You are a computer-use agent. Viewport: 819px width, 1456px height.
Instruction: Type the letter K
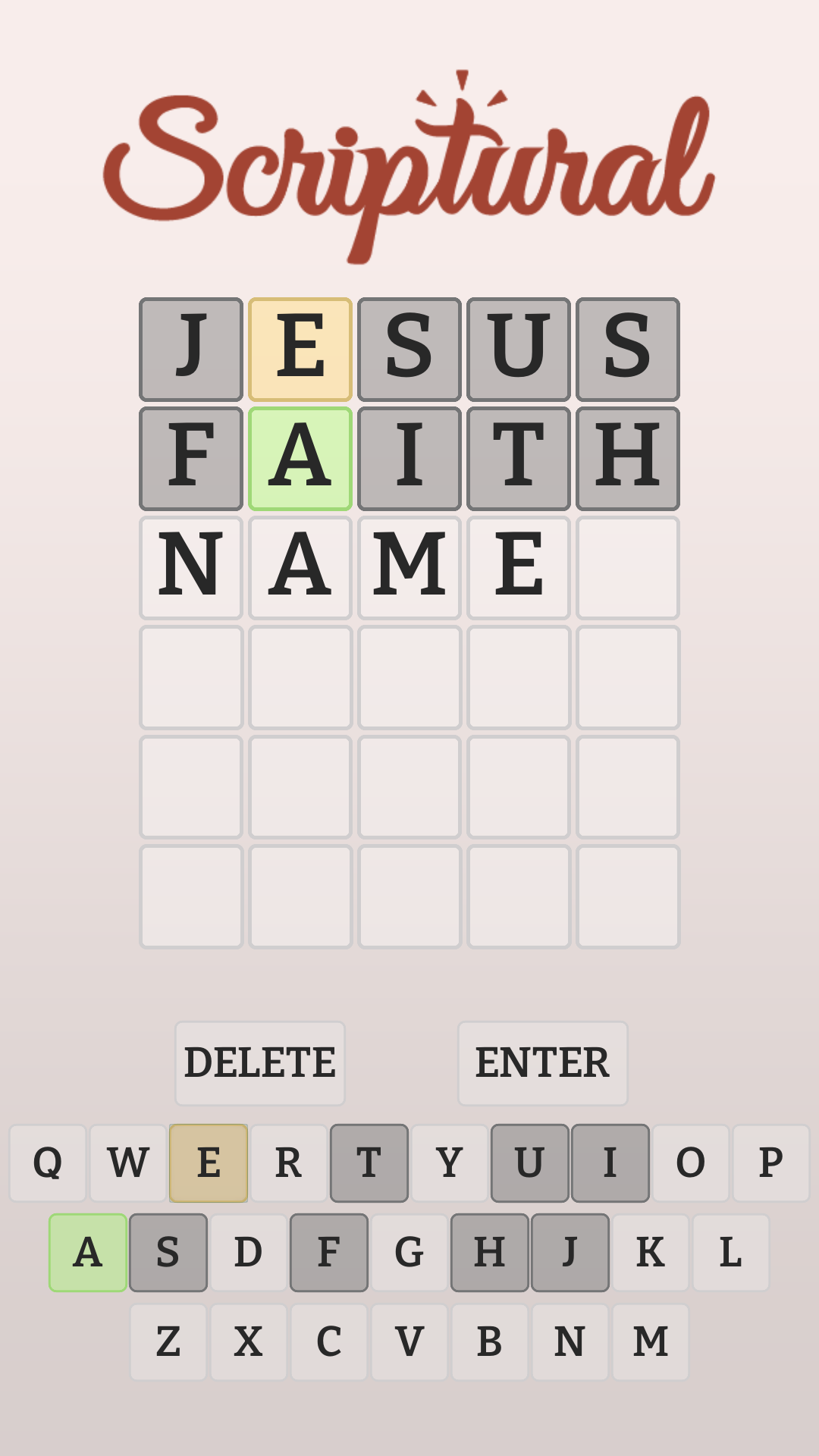651,1253
